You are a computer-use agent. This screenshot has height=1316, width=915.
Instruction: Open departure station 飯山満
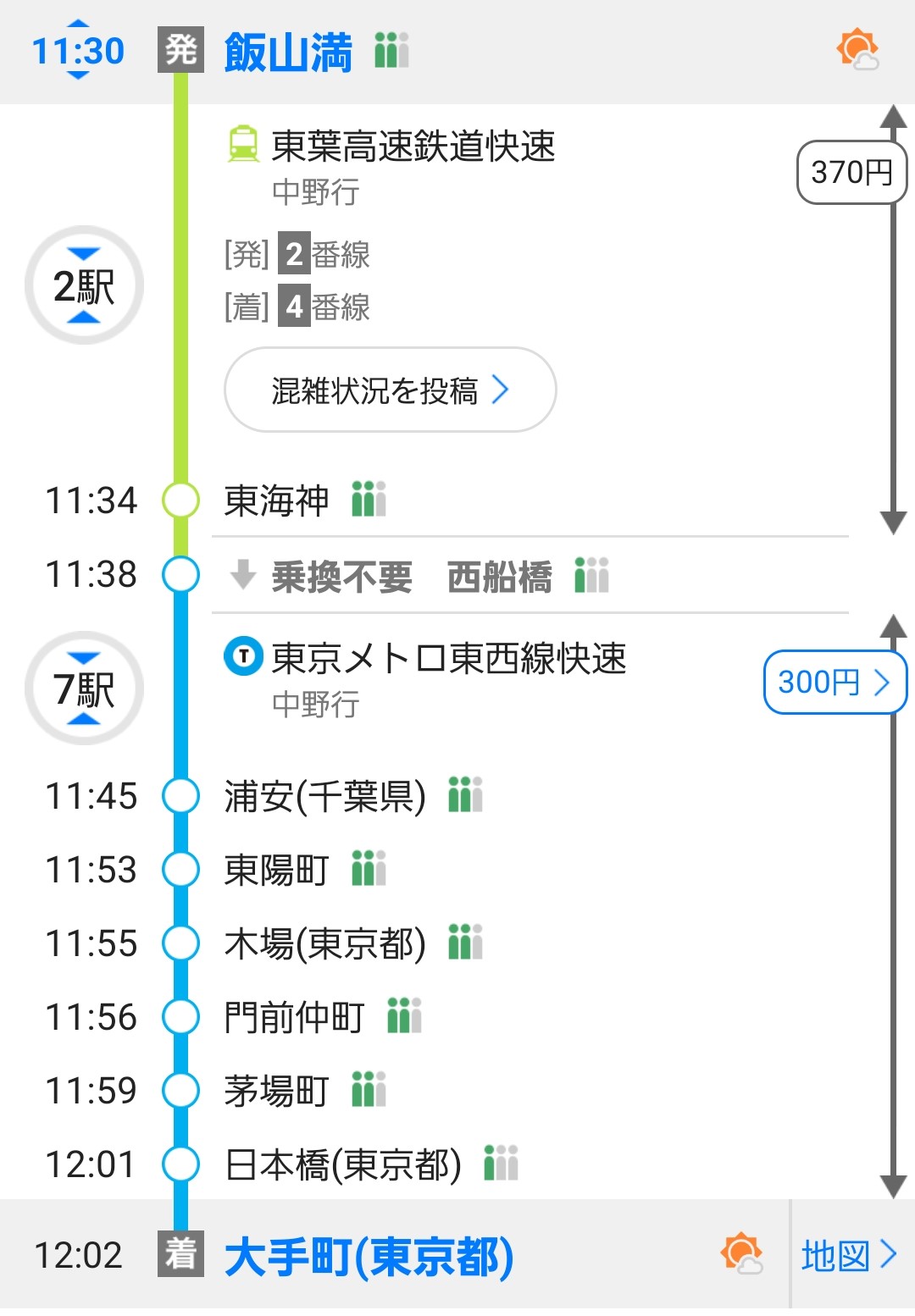pos(288,52)
